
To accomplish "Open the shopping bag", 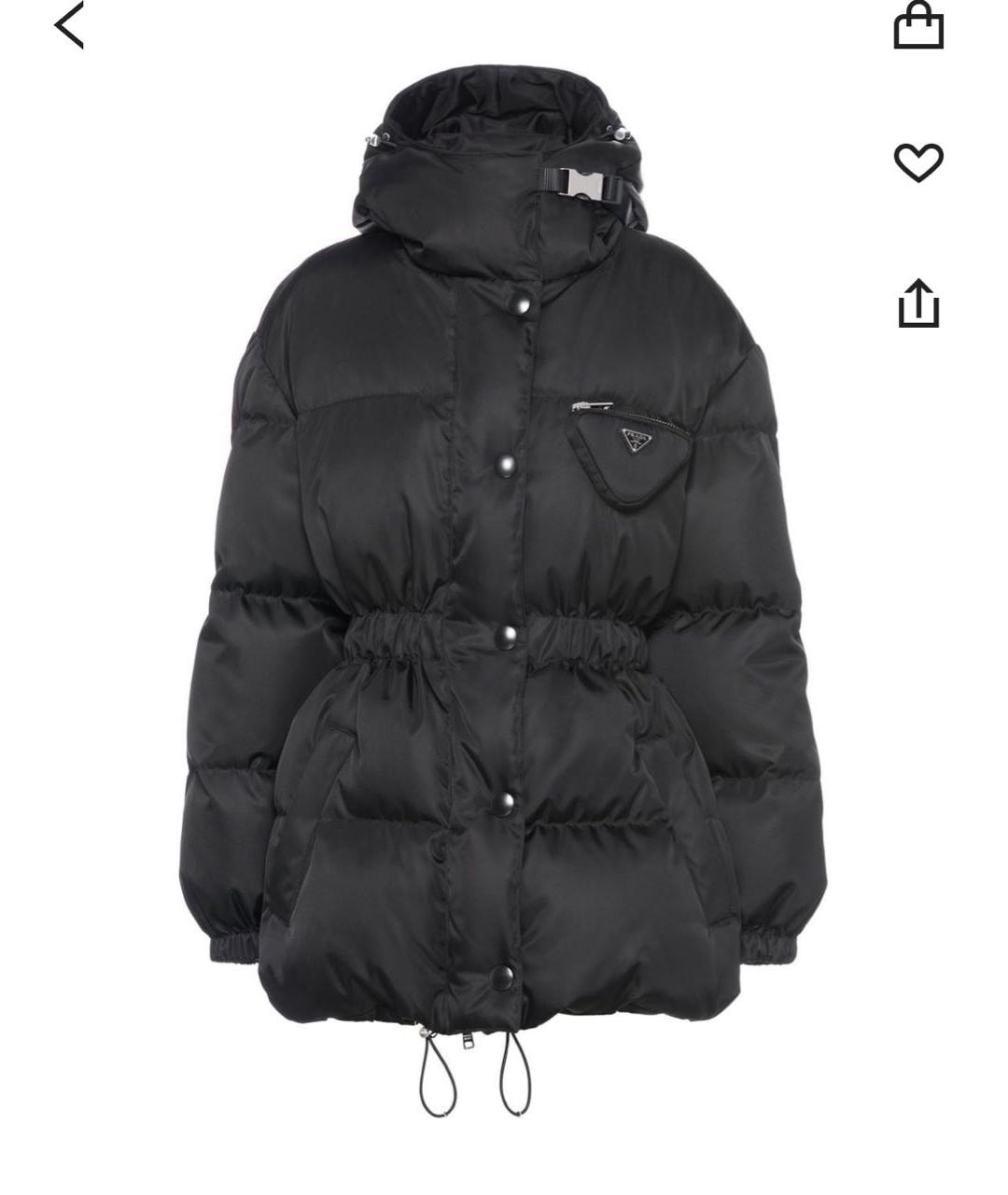I will tap(918, 26).
